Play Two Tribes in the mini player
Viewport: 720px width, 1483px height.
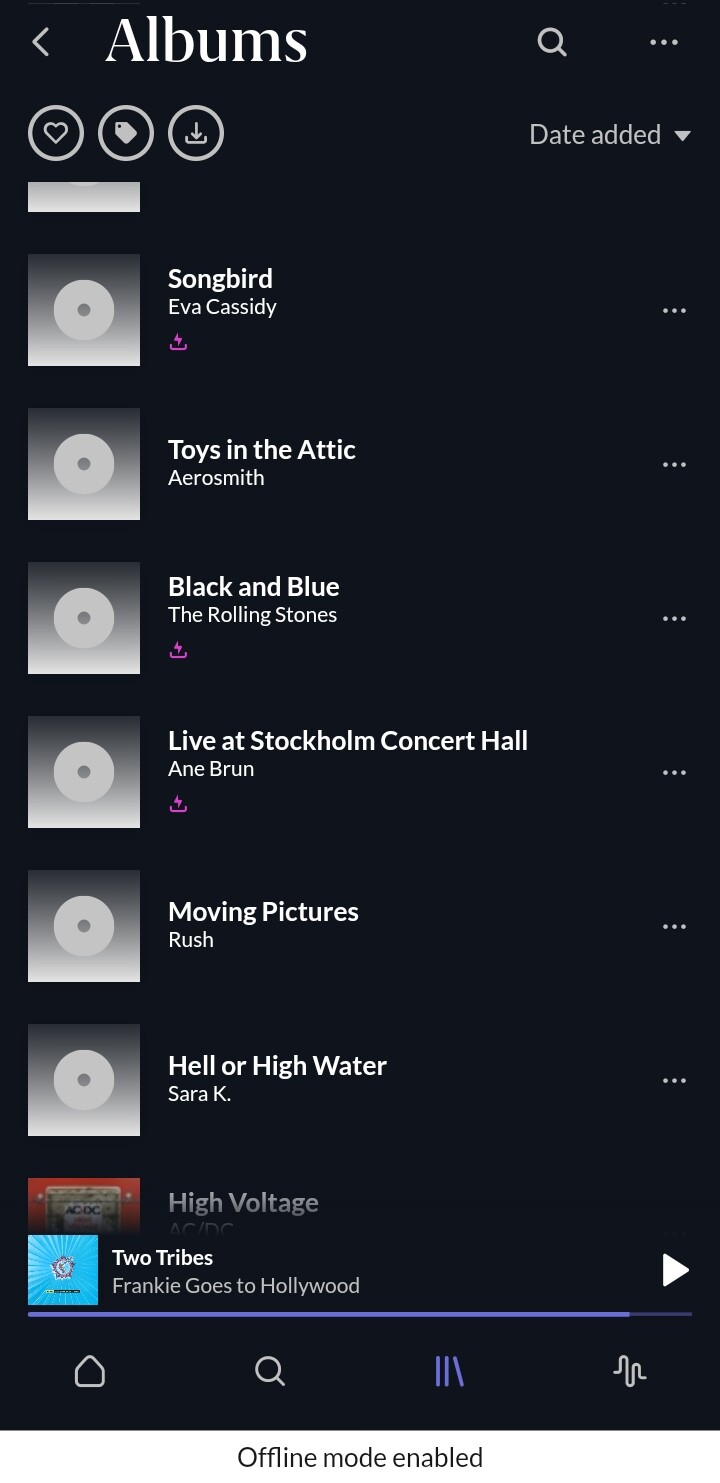tap(676, 1270)
